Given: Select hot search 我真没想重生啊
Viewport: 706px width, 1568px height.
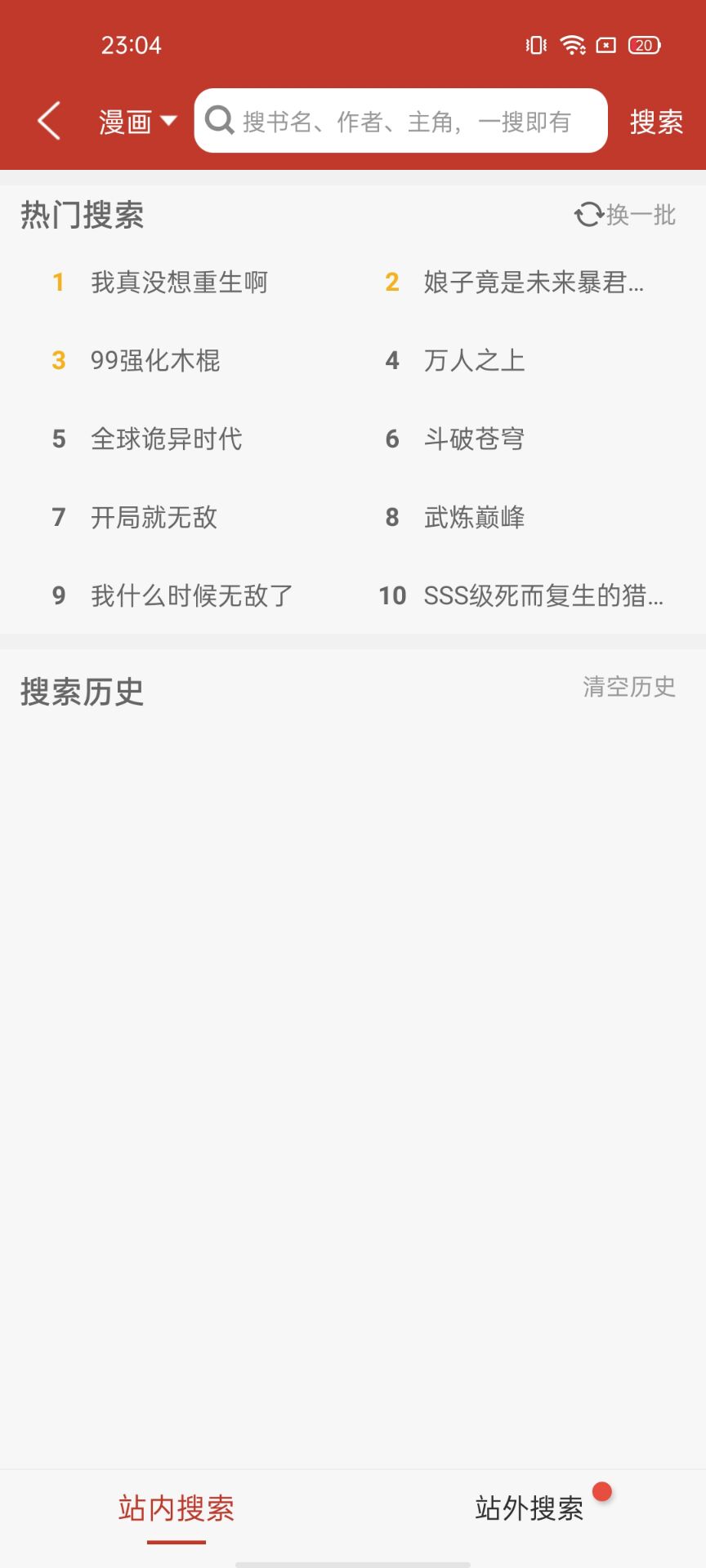Looking at the screenshot, I should (x=179, y=283).
